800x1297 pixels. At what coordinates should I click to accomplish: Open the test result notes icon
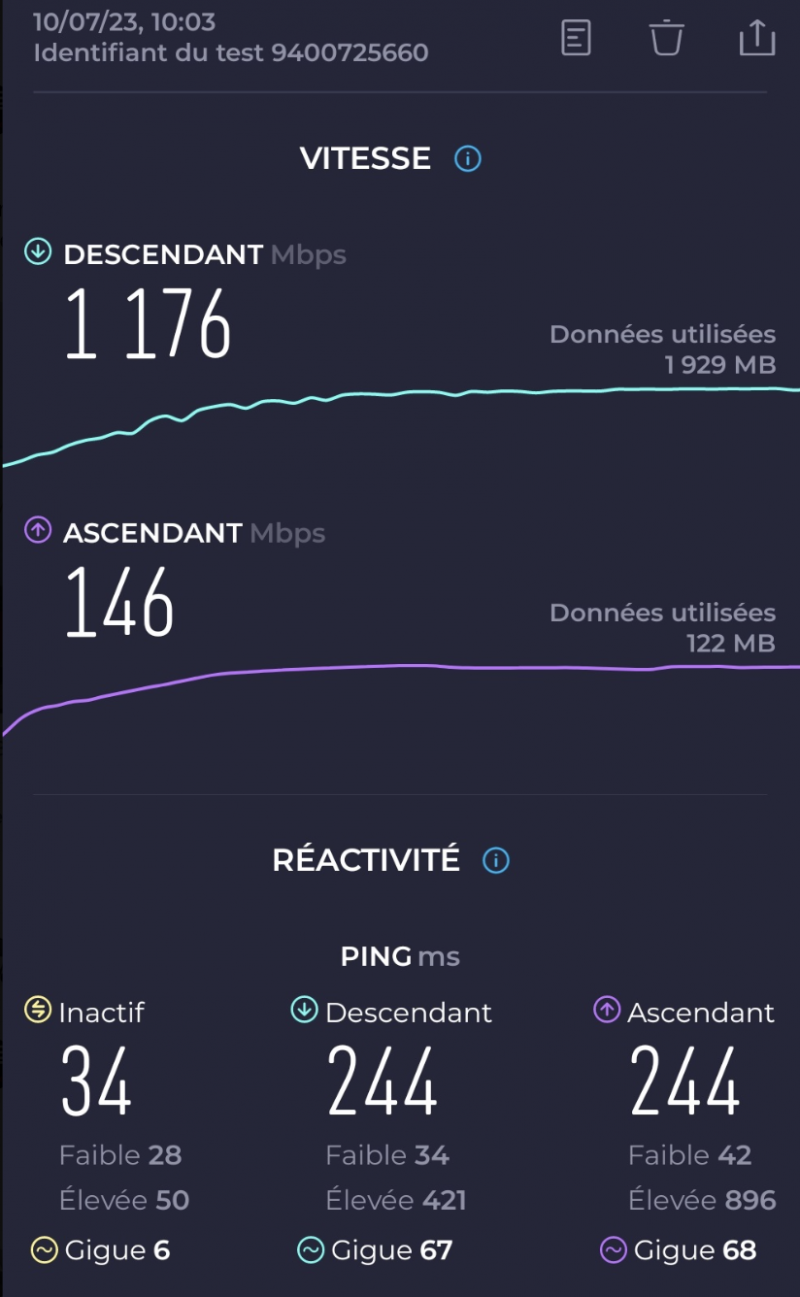point(576,38)
